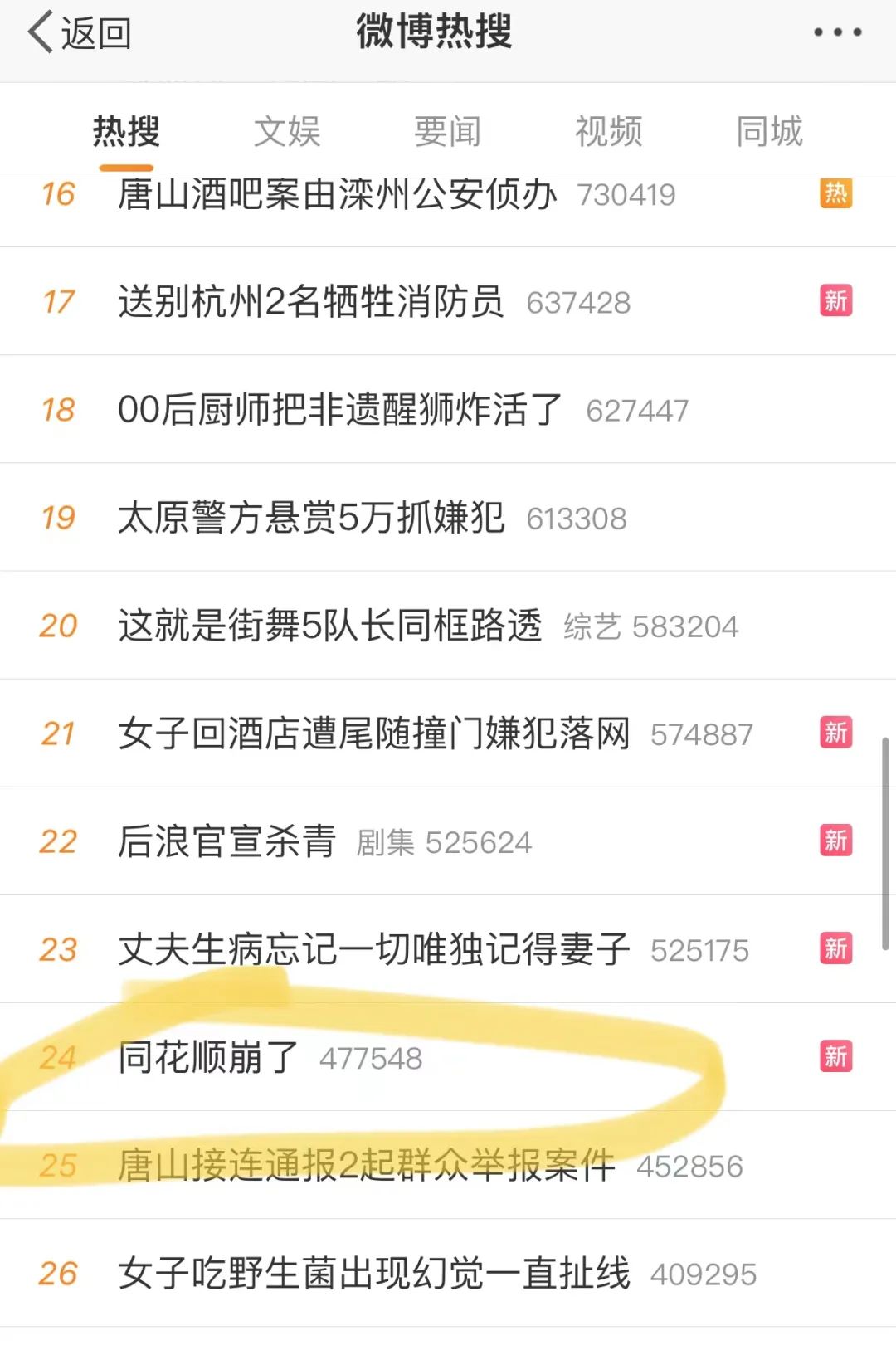This screenshot has height=1350, width=896.
Task: Open topic 后浪官宣杀青
Action: 226,841
